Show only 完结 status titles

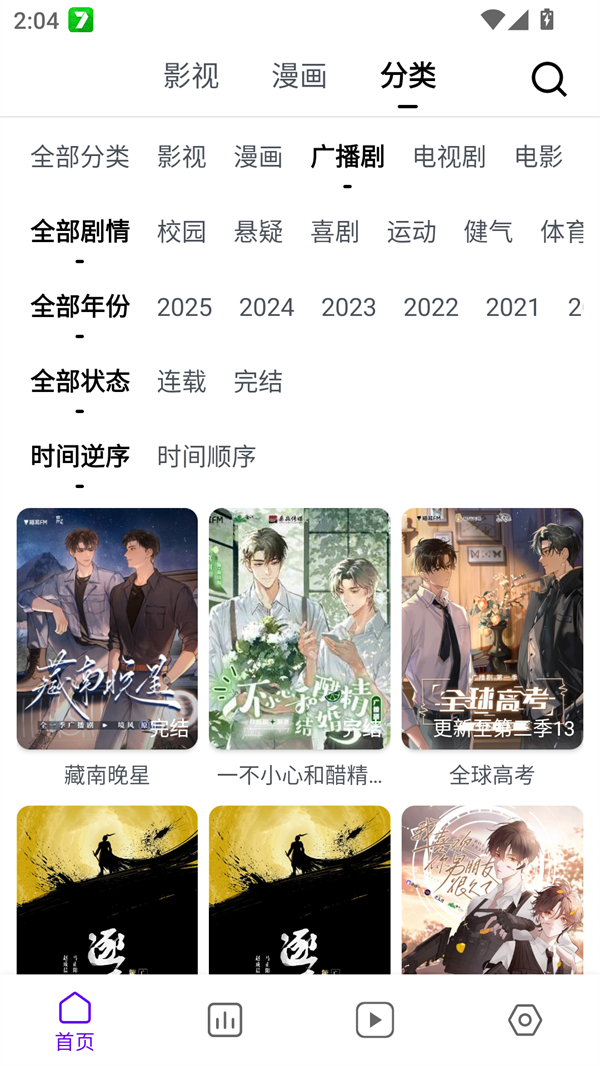[x=258, y=382]
